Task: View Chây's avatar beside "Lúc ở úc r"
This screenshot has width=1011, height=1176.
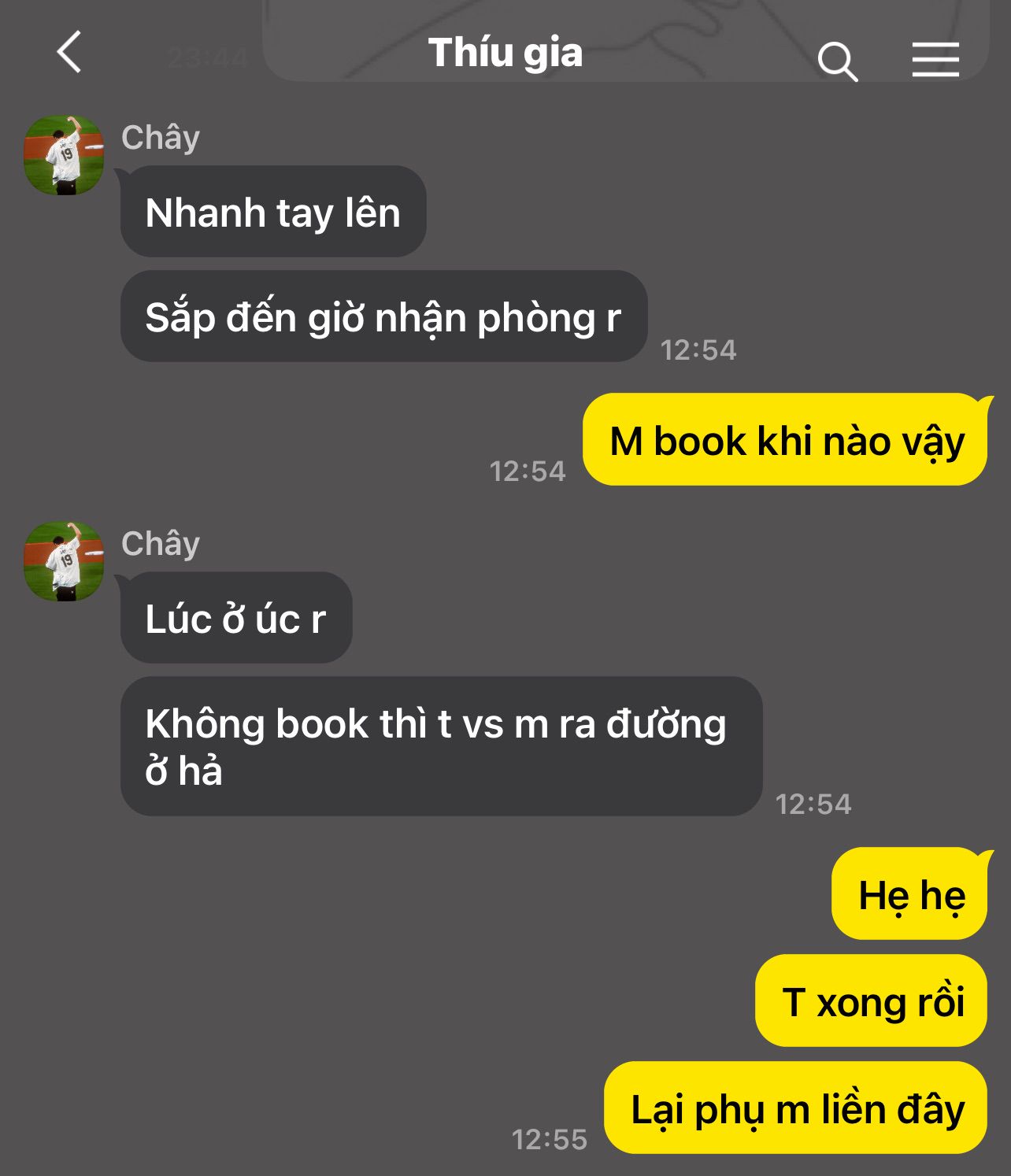Action: (64, 561)
